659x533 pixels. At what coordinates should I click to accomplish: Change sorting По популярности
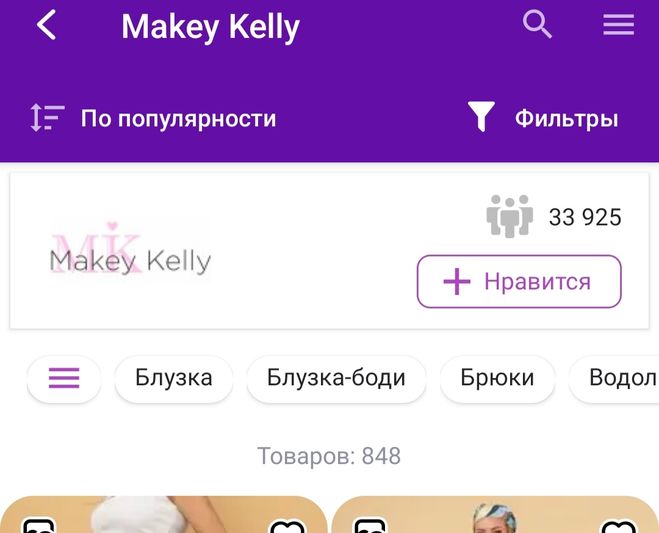tap(153, 118)
